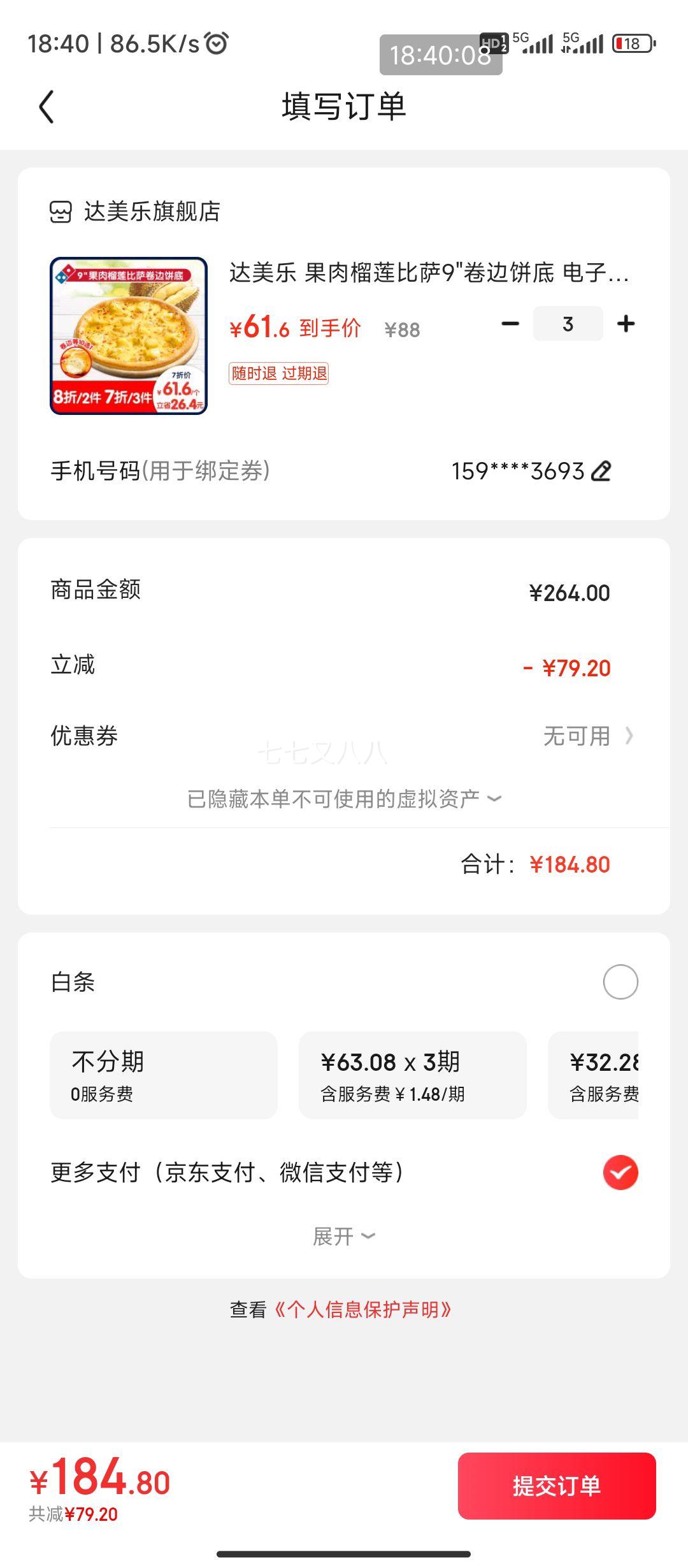Expand hidden virtual assets list

(344, 799)
